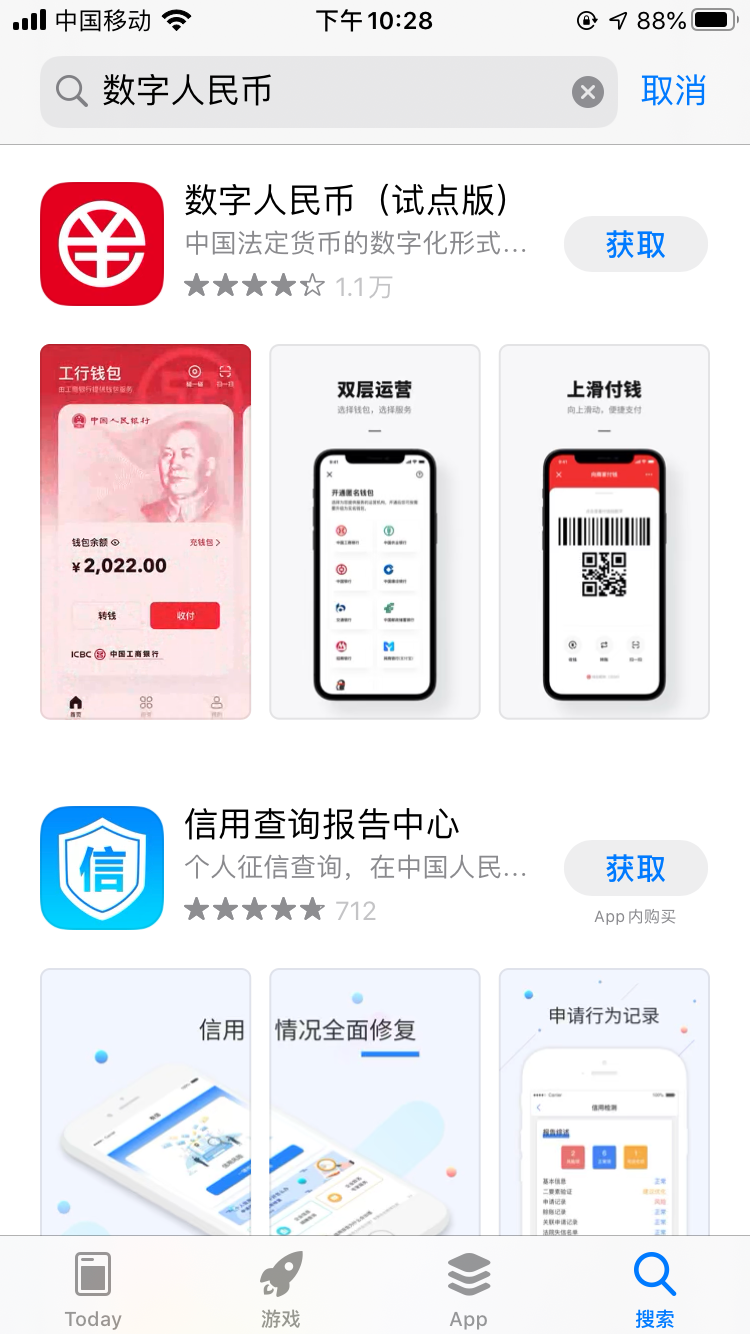Switch to the Today tab
The image size is (750, 1334).
93,1289
